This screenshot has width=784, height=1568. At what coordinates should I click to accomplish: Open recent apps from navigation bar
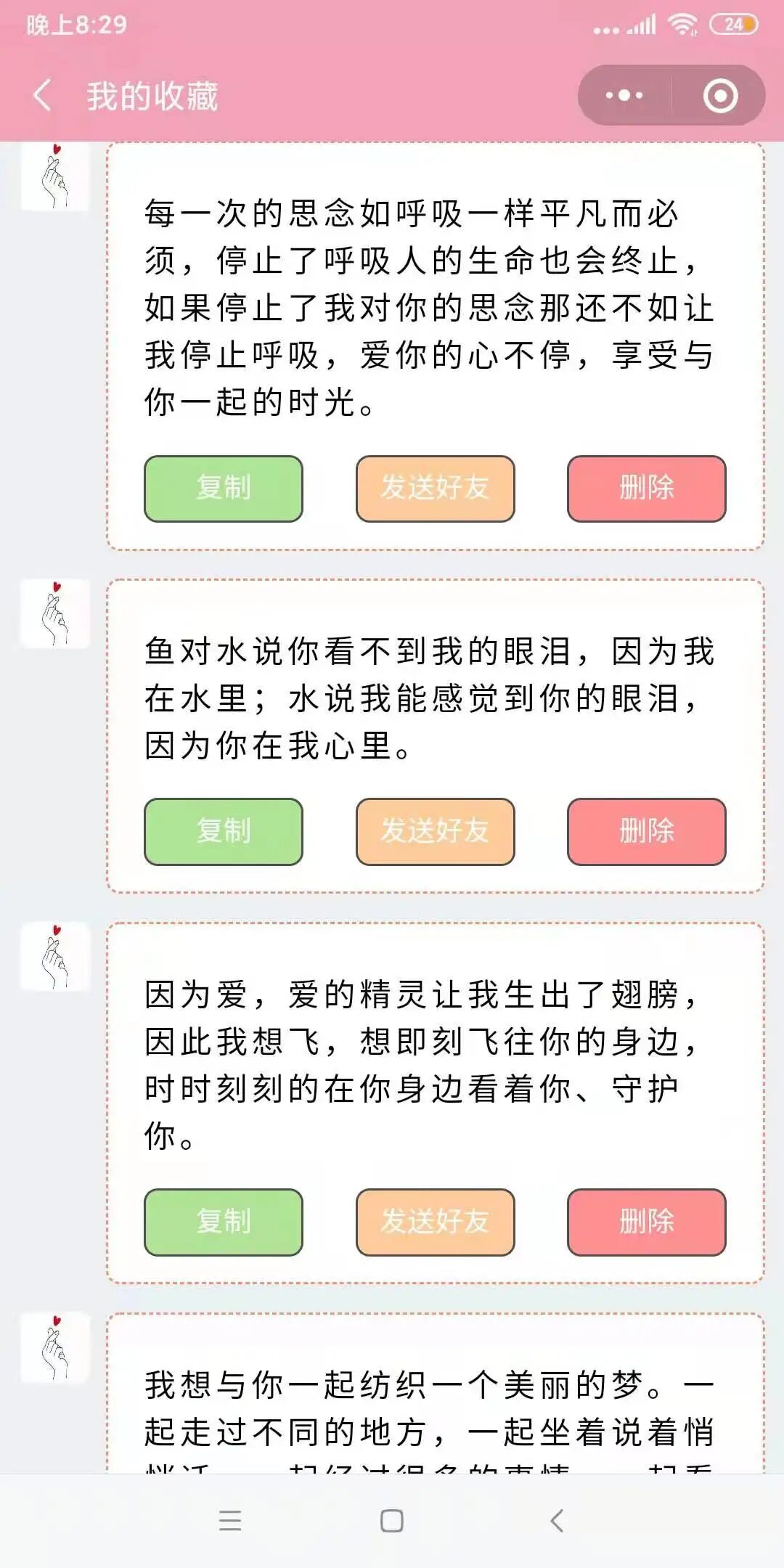tap(230, 1521)
